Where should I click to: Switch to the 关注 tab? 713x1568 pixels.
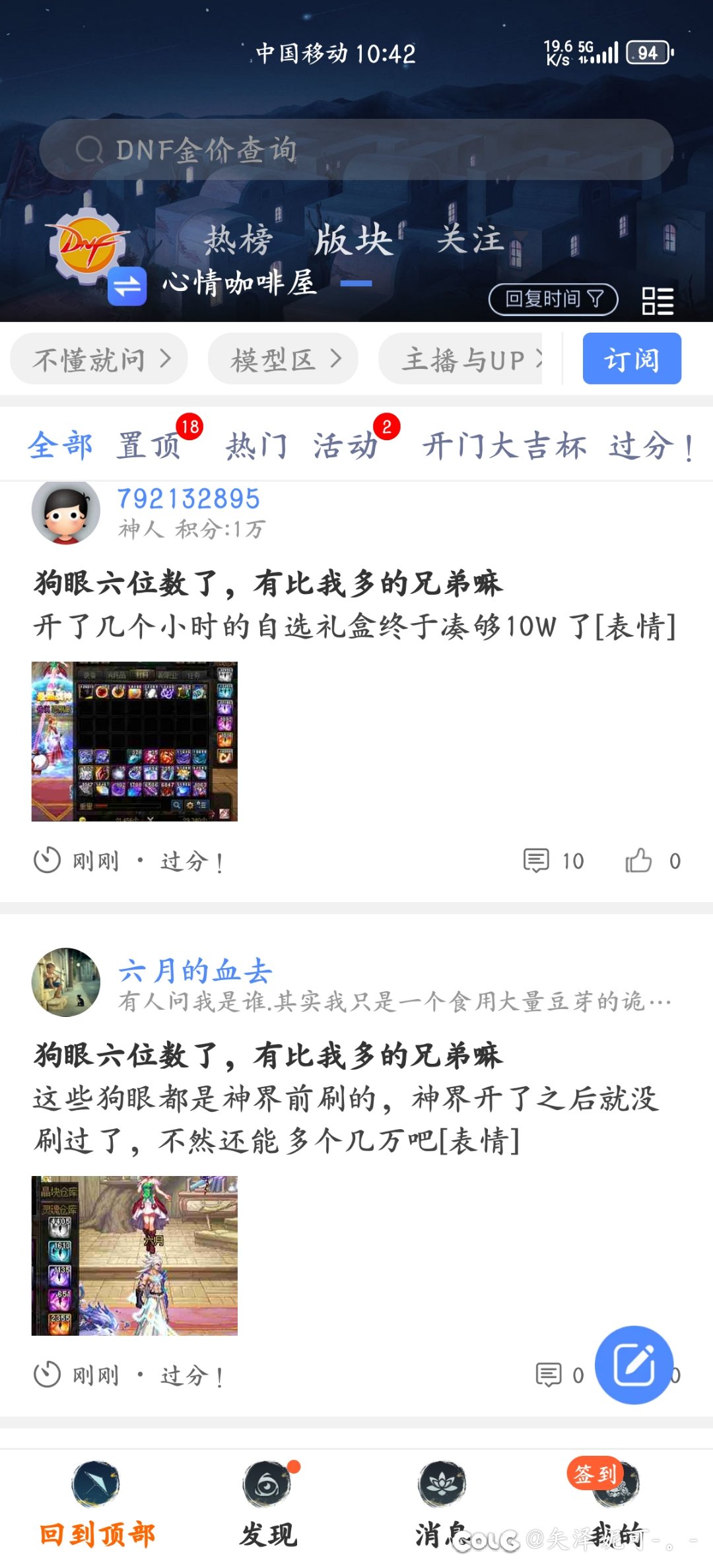(470, 239)
